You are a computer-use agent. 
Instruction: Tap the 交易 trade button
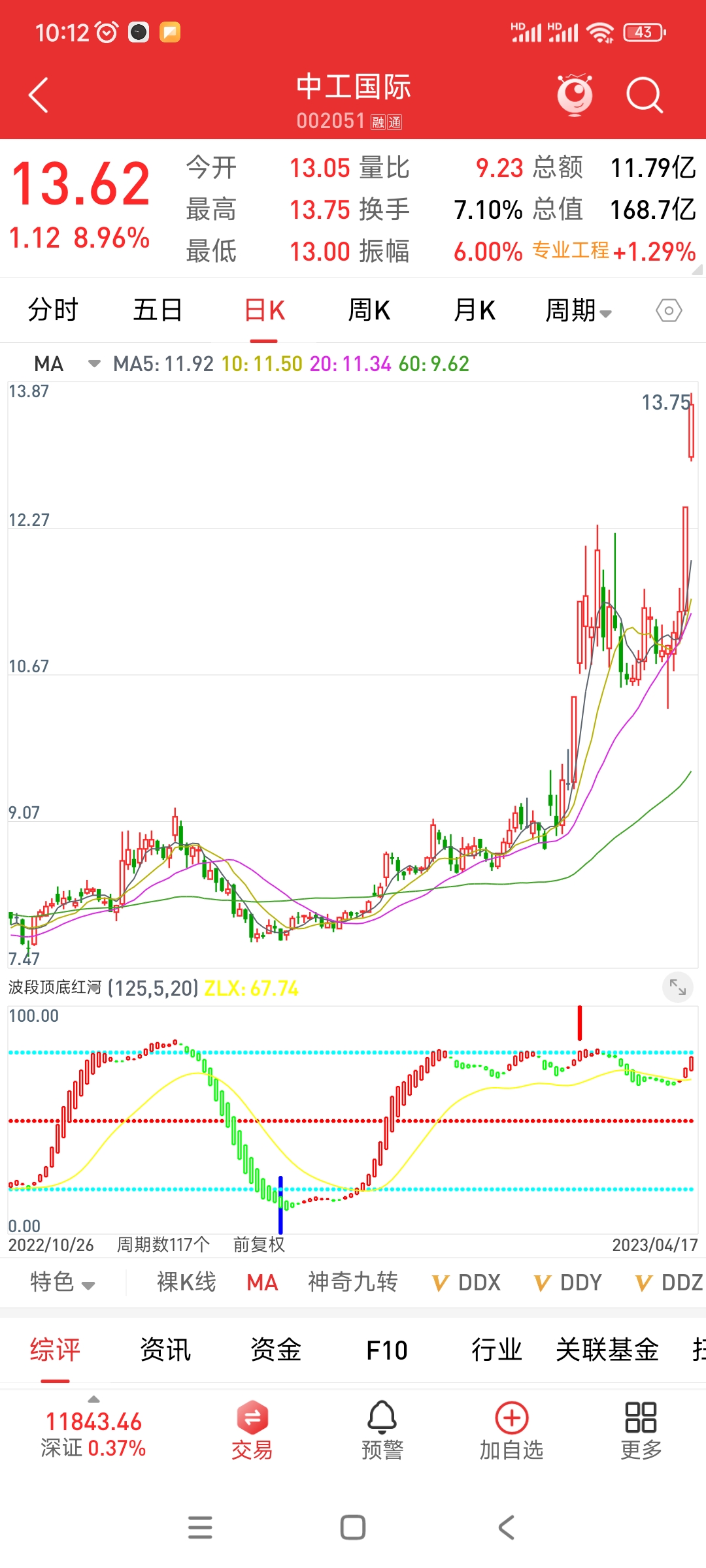[252, 1431]
